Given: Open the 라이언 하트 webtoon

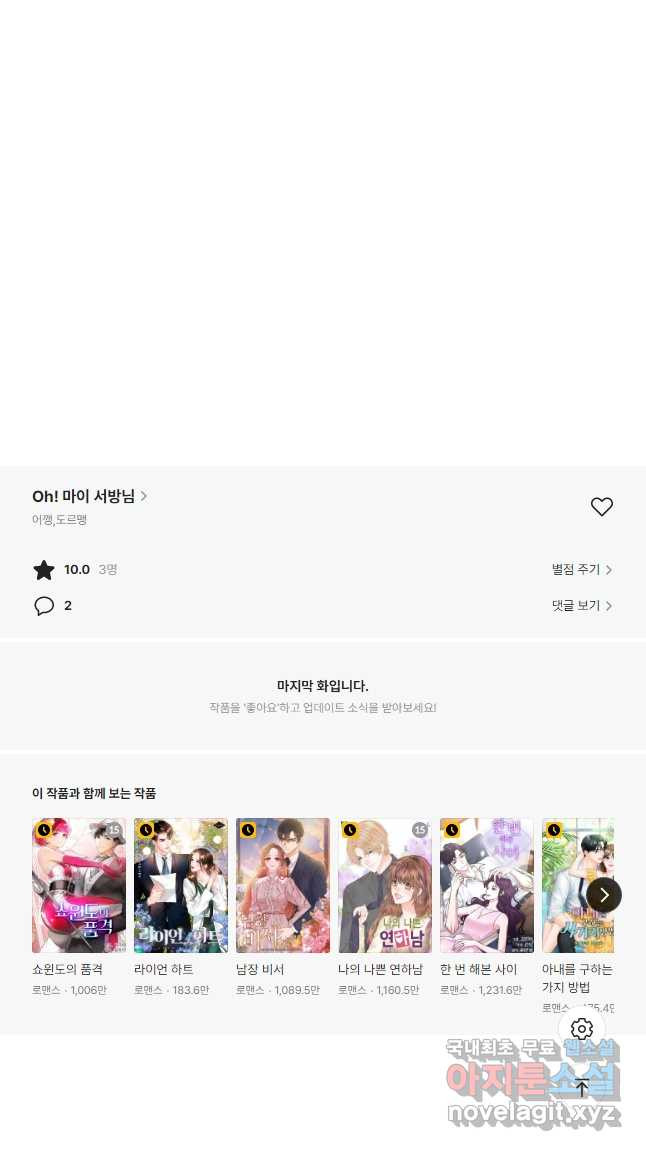Looking at the screenshot, I should (181, 886).
